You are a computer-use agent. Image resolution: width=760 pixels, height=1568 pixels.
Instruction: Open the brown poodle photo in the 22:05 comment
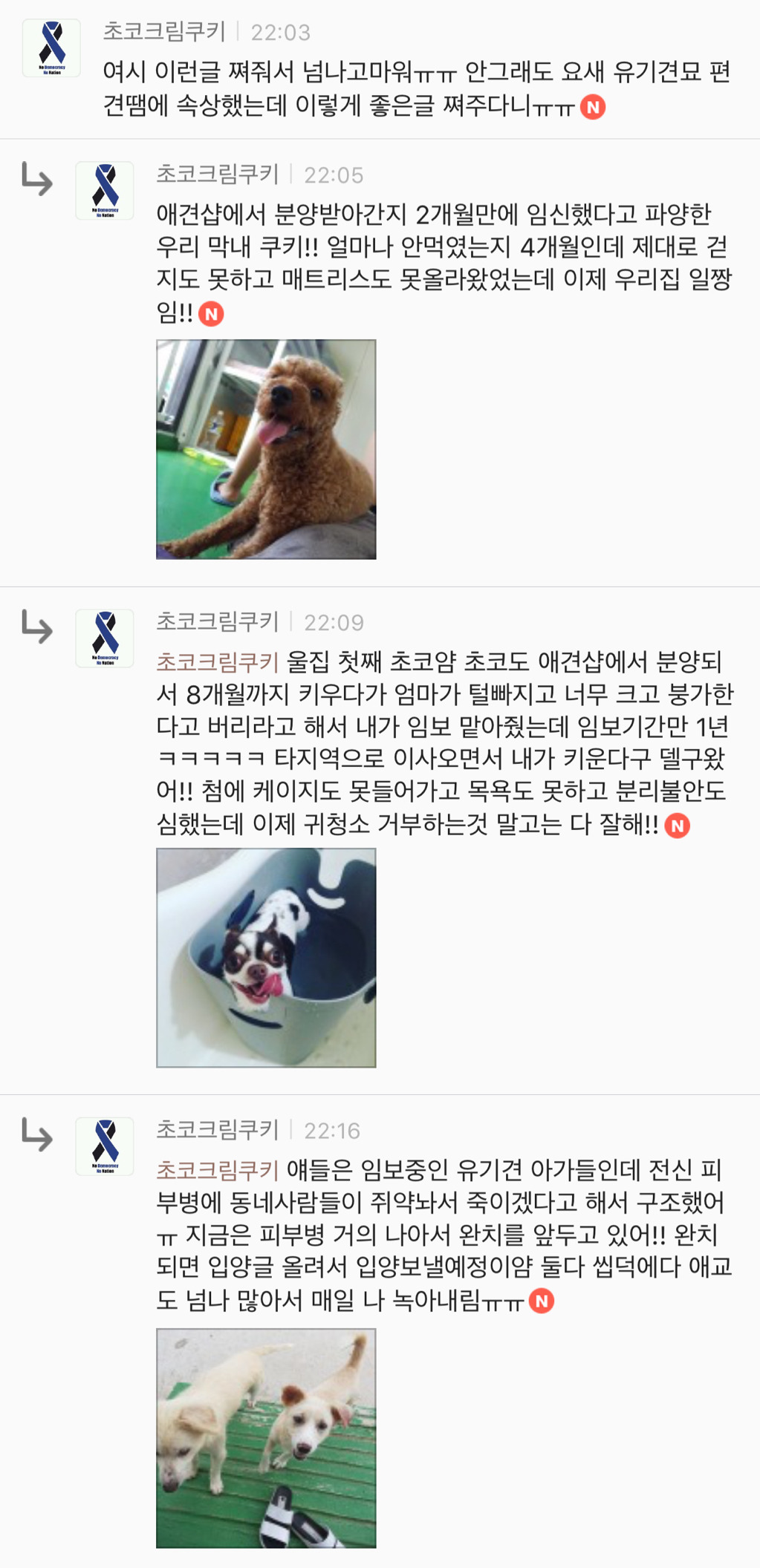(x=267, y=448)
